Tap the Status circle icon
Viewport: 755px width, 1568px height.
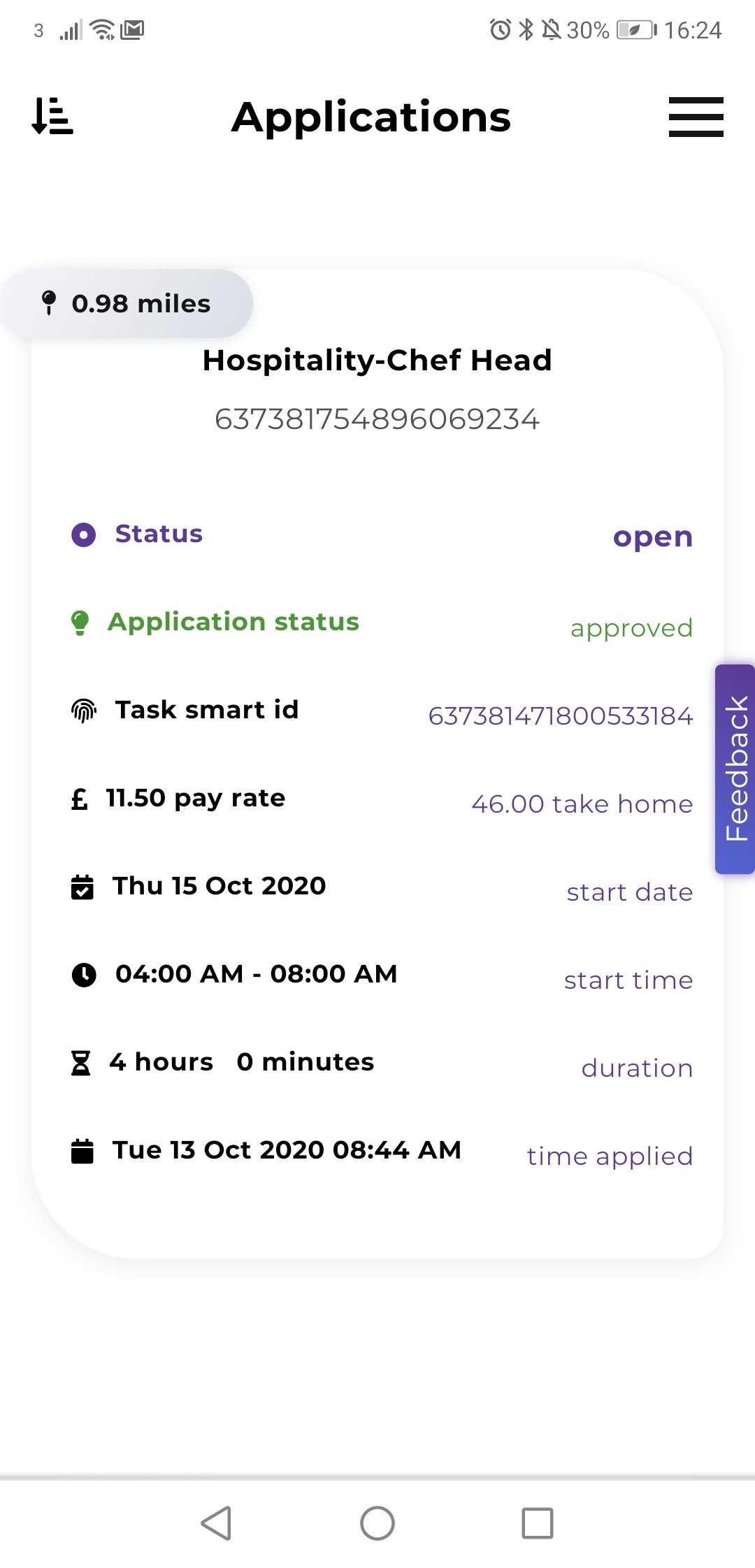[x=84, y=533]
